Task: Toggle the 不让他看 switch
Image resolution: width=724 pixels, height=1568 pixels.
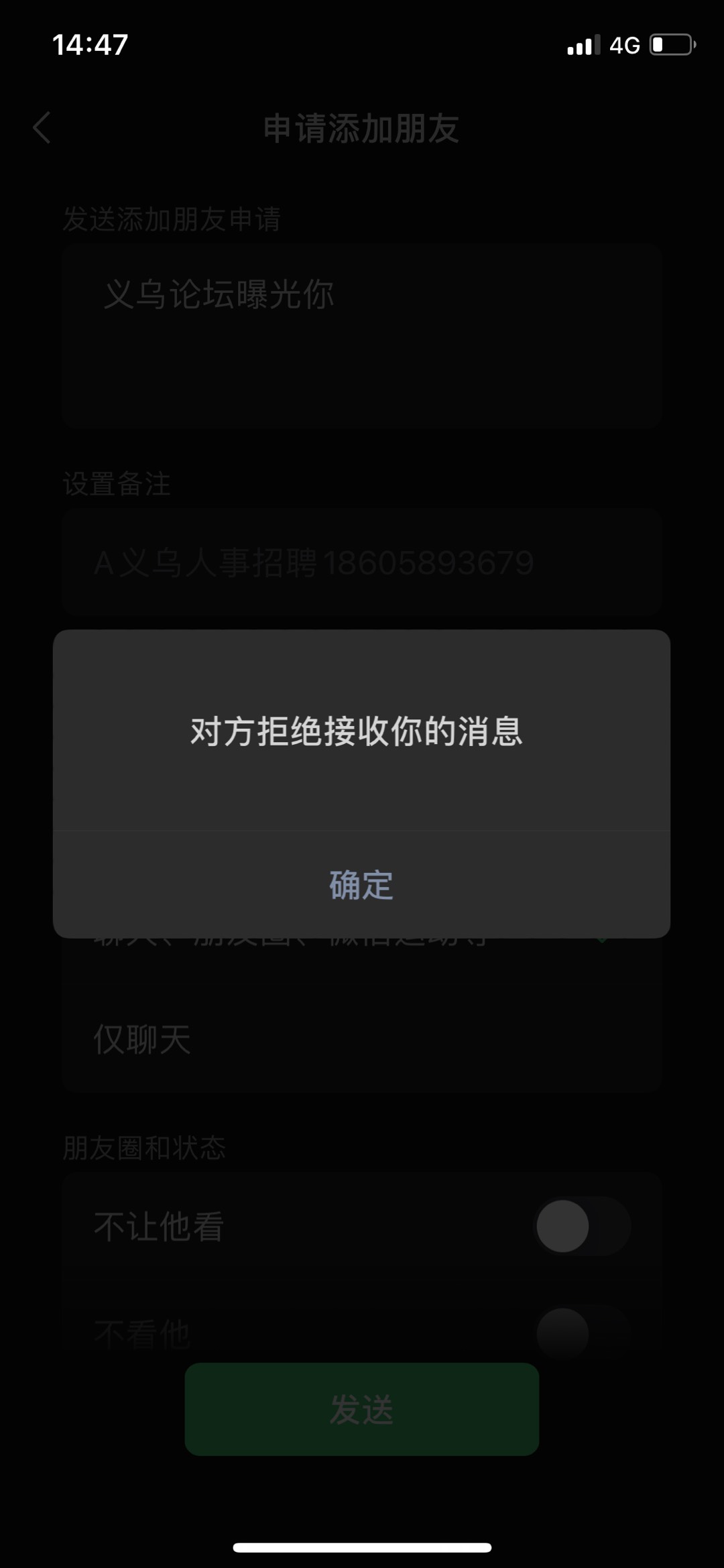Action: point(582,1226)
